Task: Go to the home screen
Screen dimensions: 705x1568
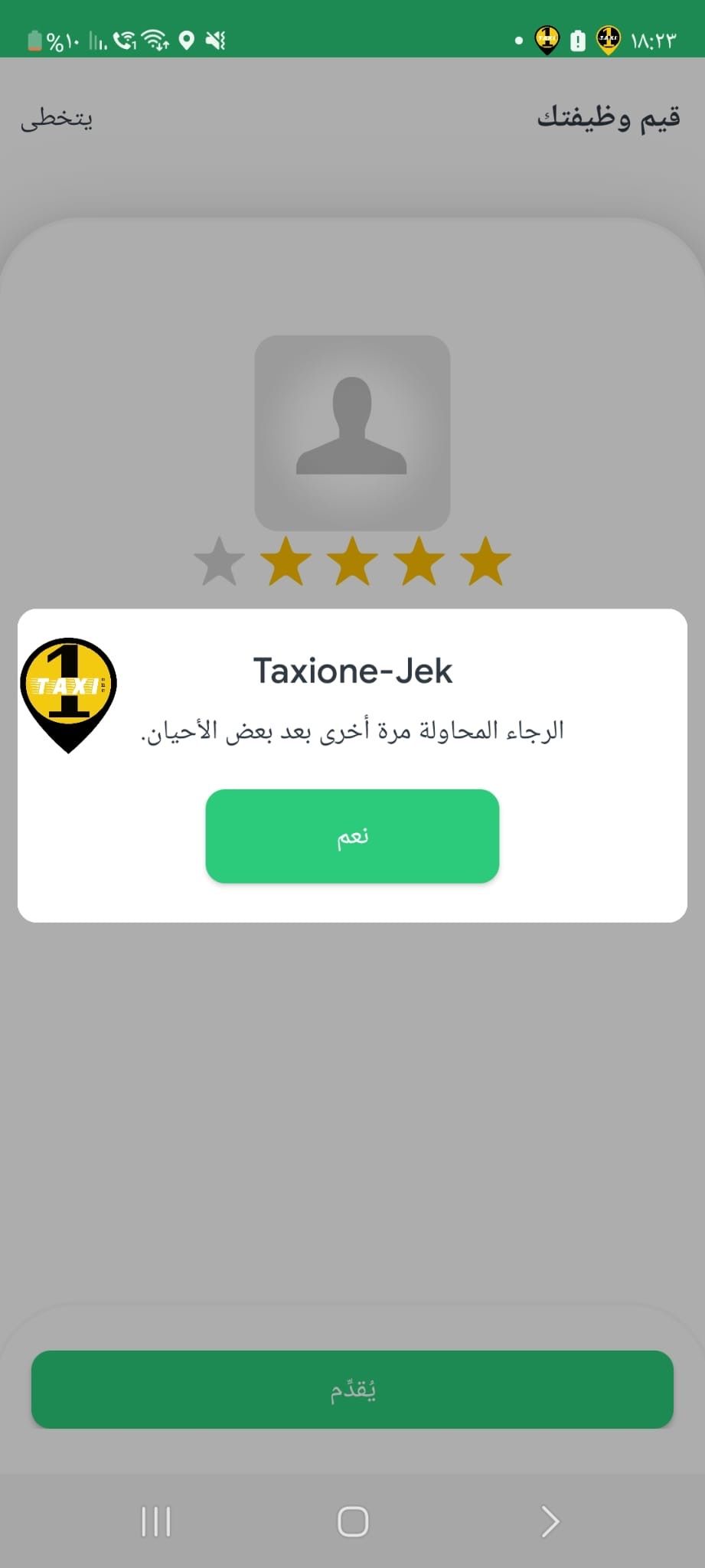Action: pos(353,1521)
